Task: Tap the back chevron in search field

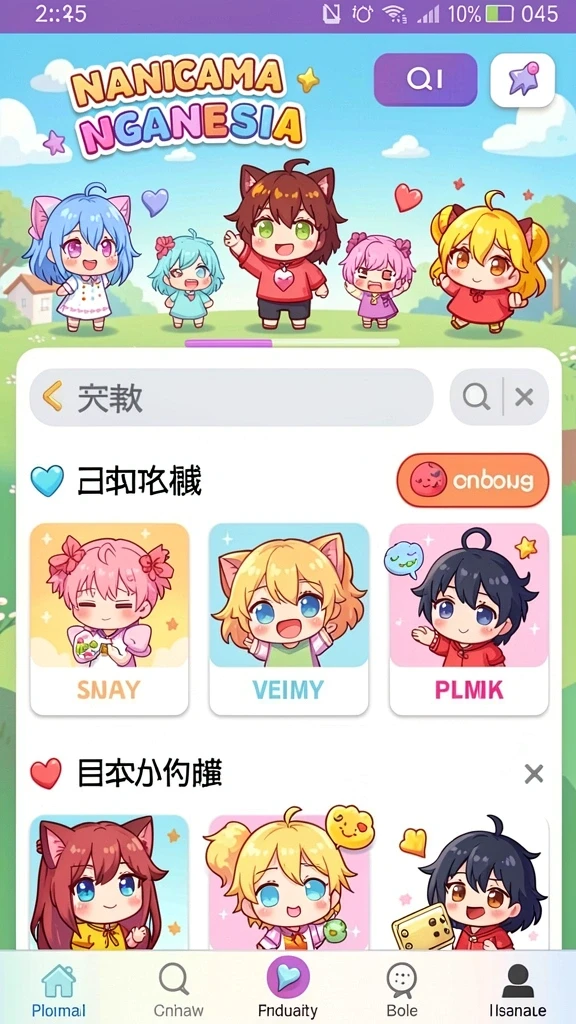Action: [52, 396]
